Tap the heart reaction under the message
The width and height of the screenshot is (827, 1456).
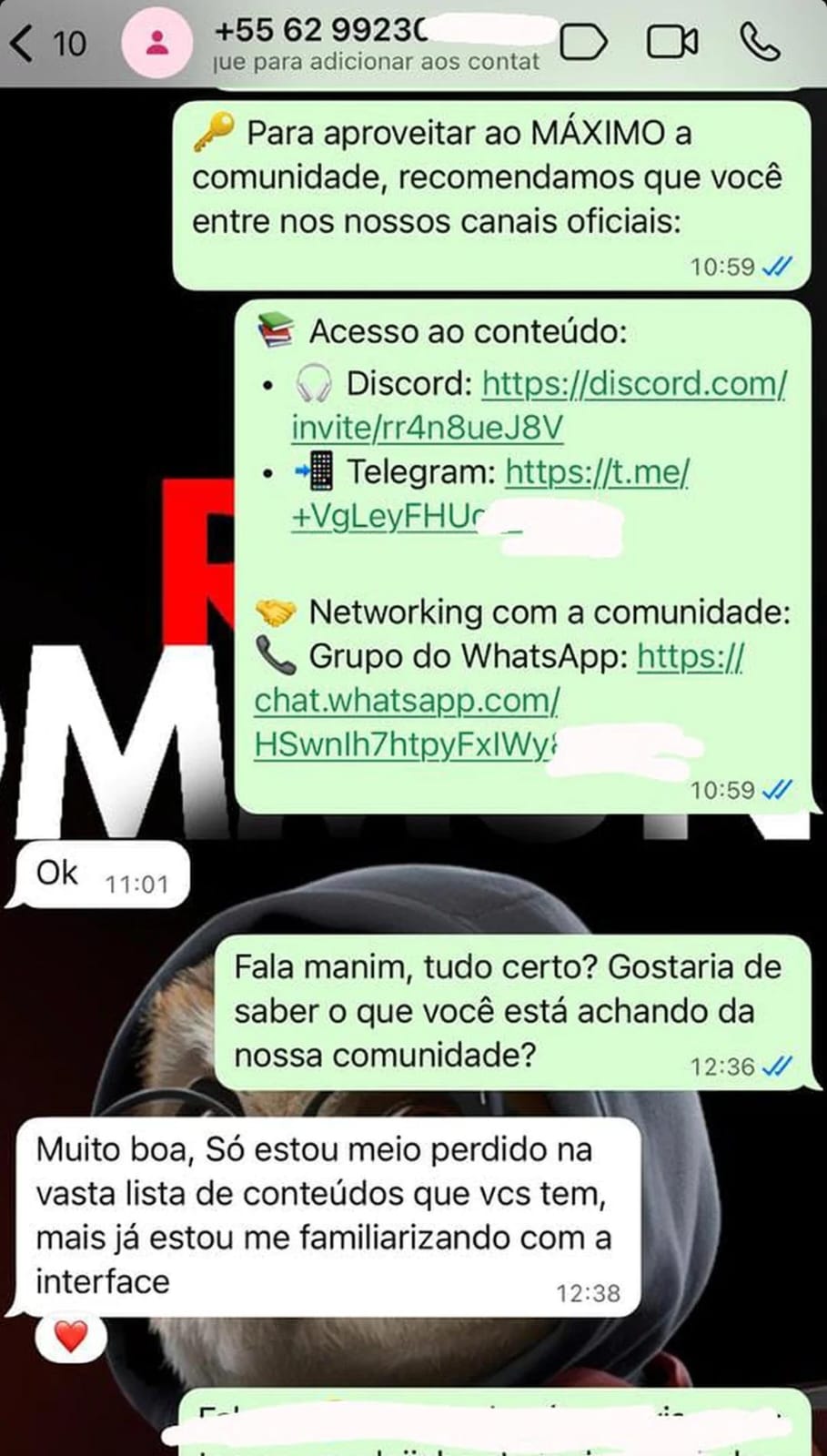coord(71,1337)
